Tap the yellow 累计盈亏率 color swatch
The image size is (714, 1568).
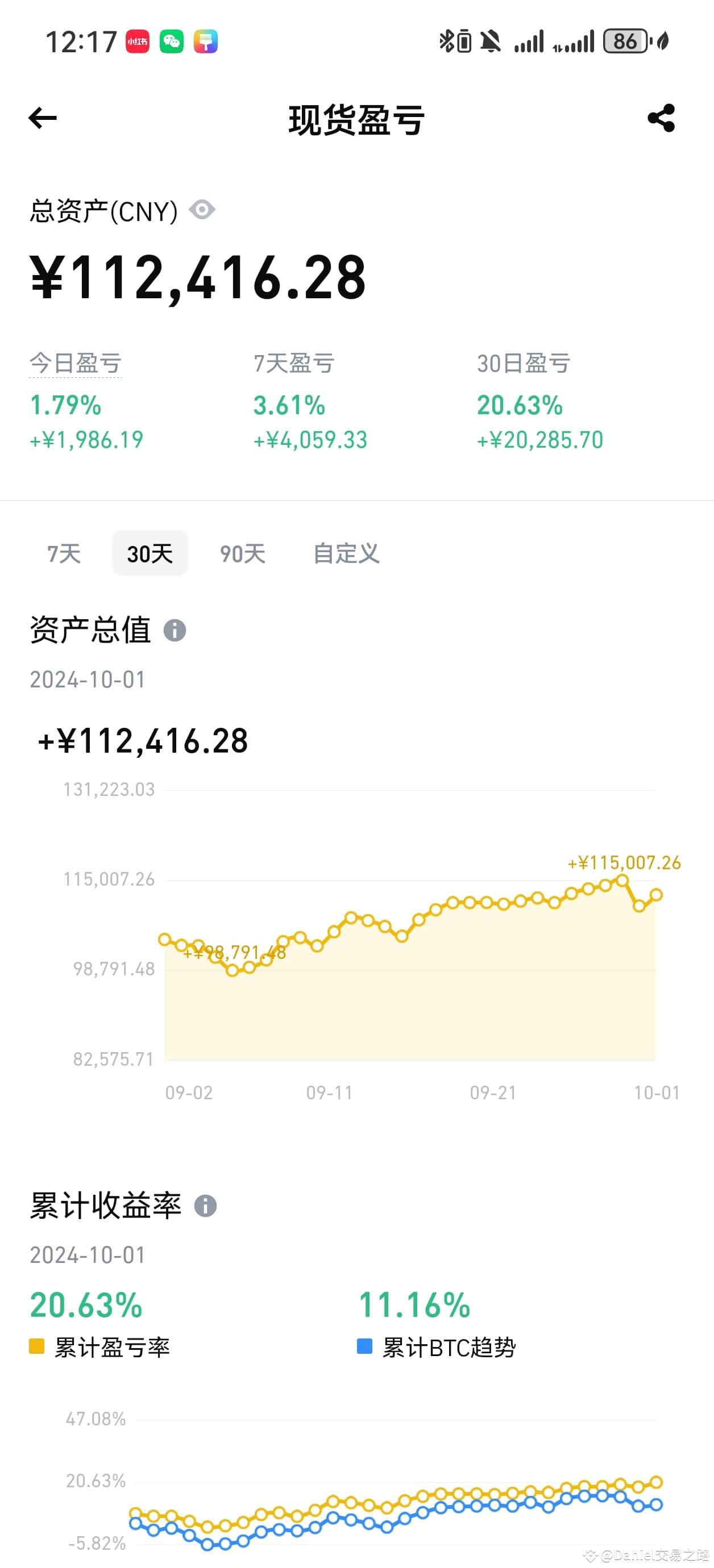tap(35, 1348)
